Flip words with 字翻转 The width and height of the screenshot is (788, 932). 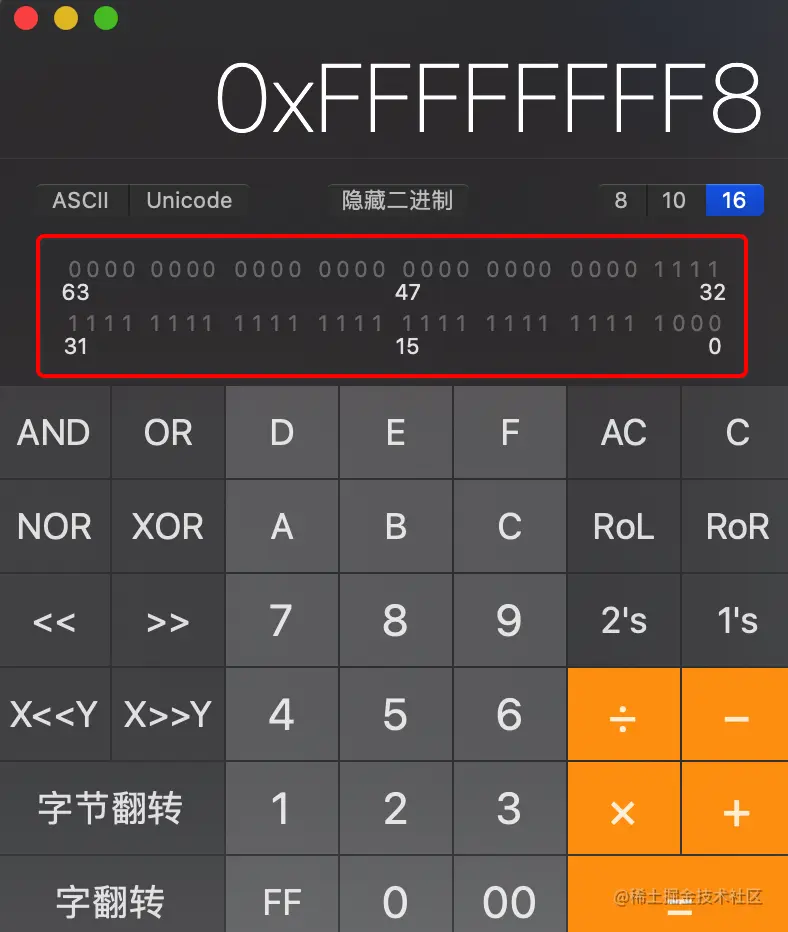111,900
